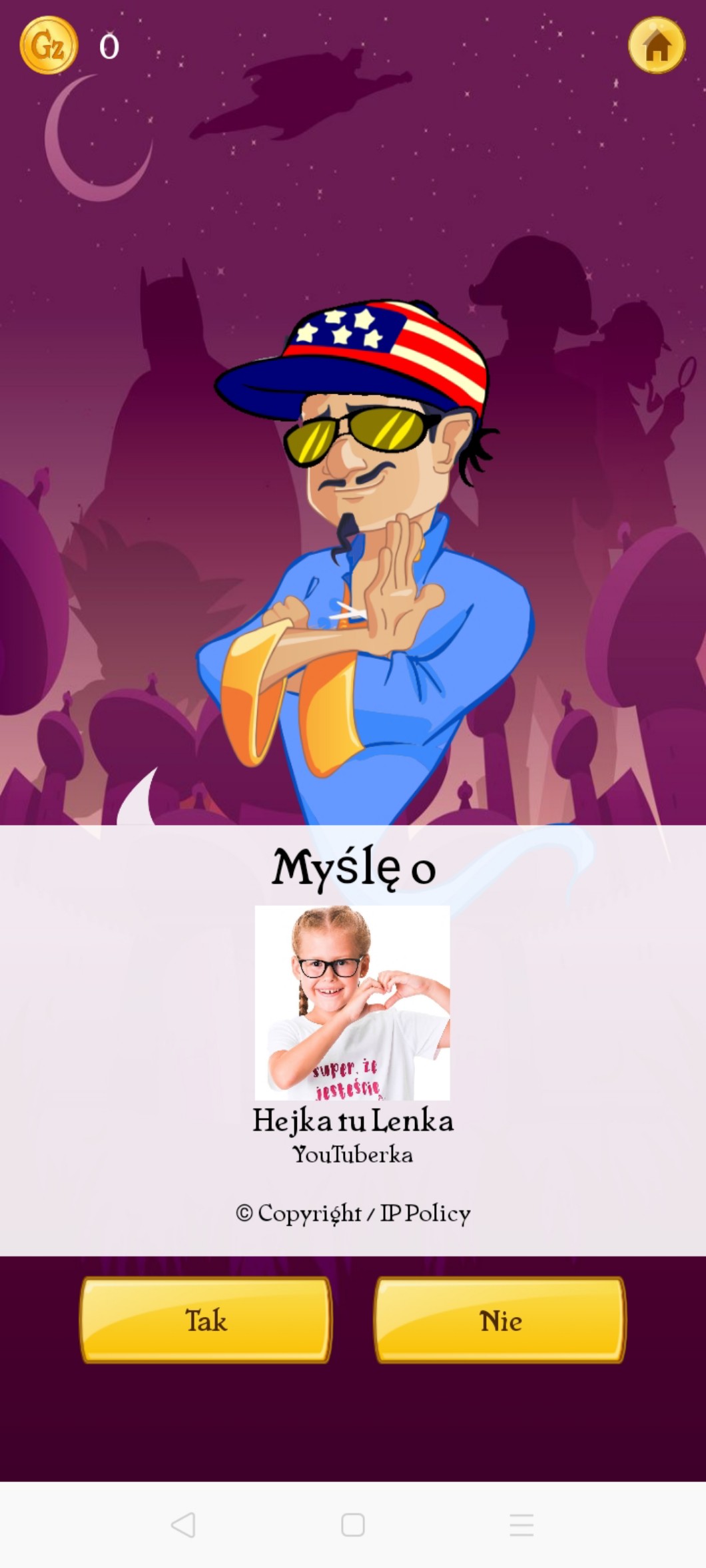The image size is (706, 1568).
Task: Go to the home screen icon
Action: coord(657,45)
